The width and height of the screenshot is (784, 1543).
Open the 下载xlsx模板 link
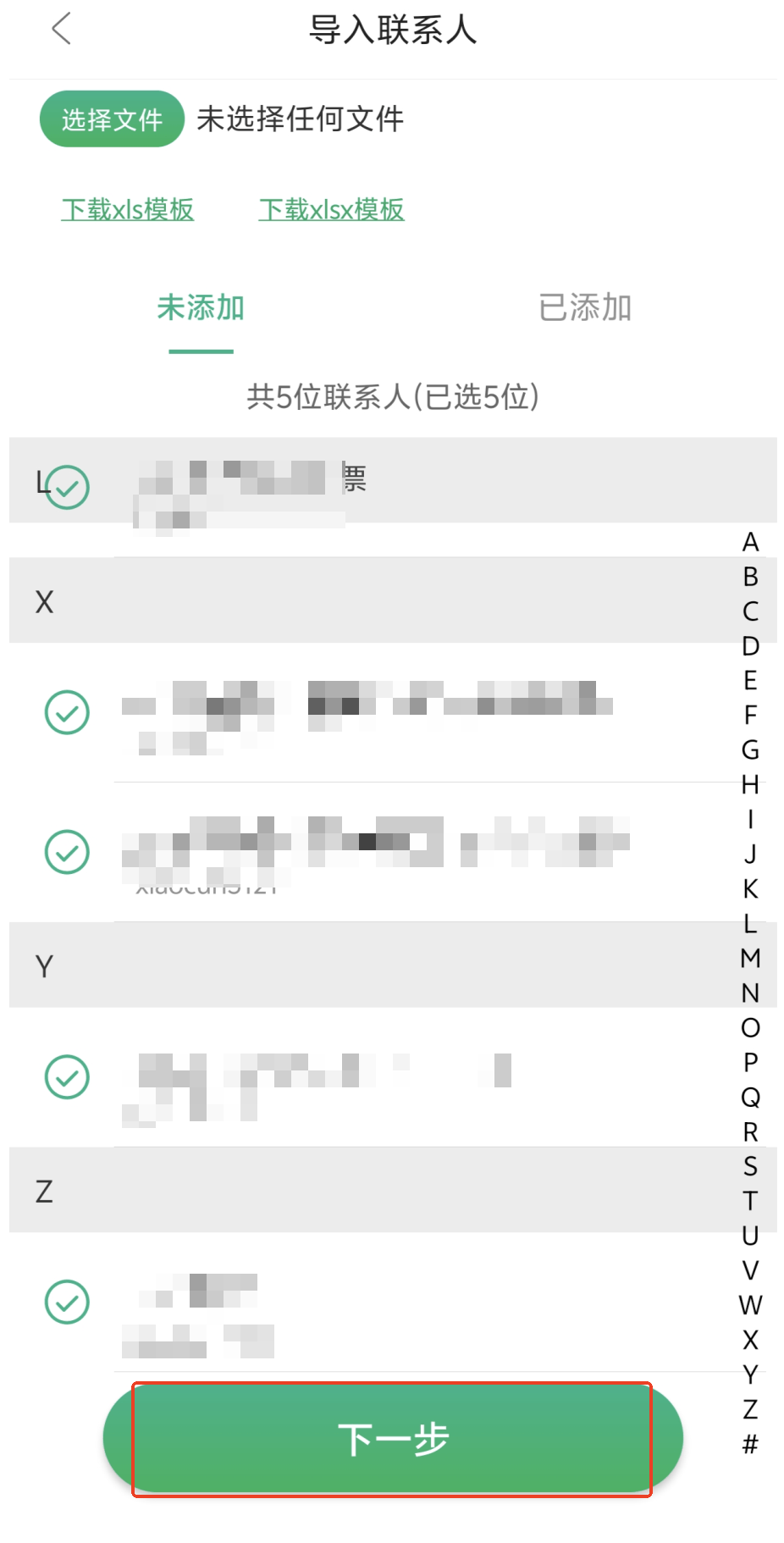tap(331, 209)
